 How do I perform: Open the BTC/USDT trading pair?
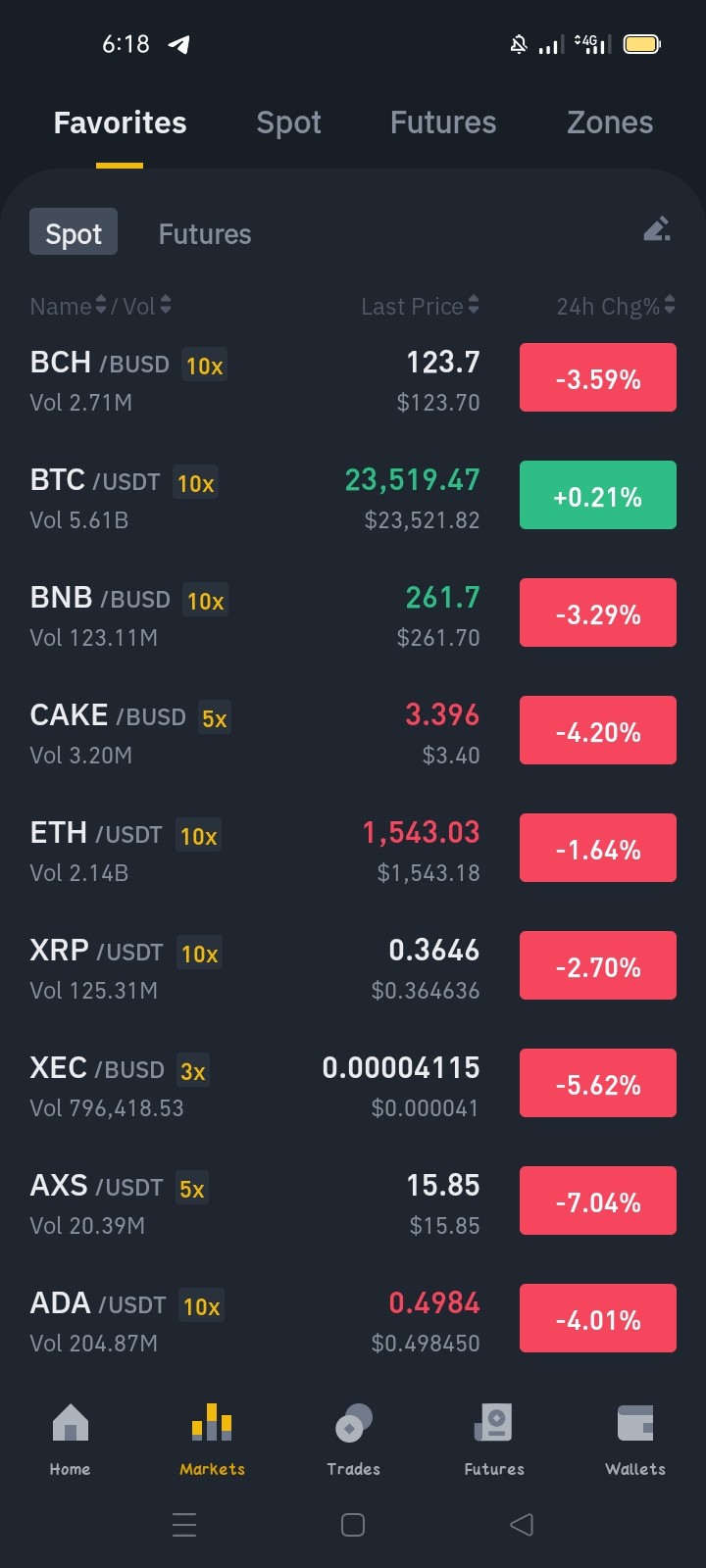(x=353, y=500)
